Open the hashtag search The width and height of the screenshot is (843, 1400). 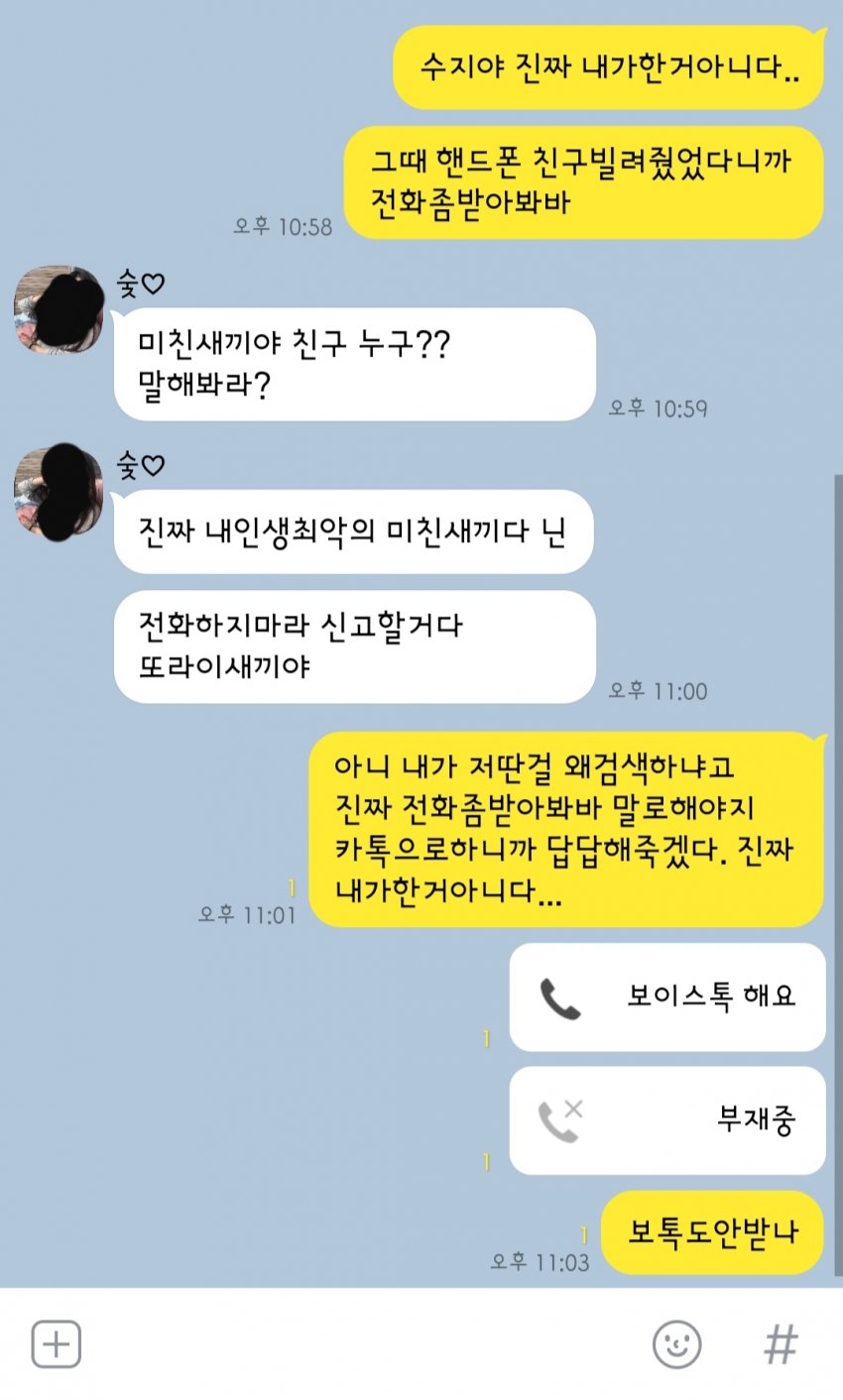(x=781, y=1344)
